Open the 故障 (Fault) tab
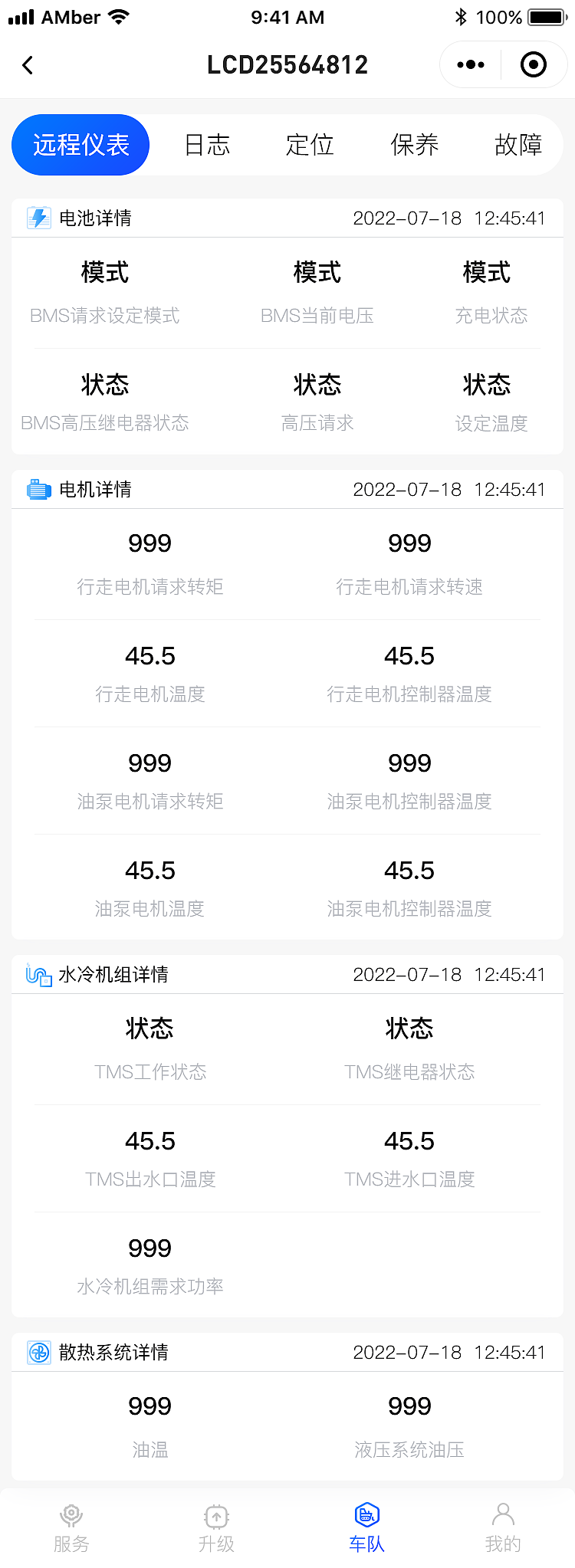Image resolution: width=575 pixels, height=1568 pixels. point(517,145)
